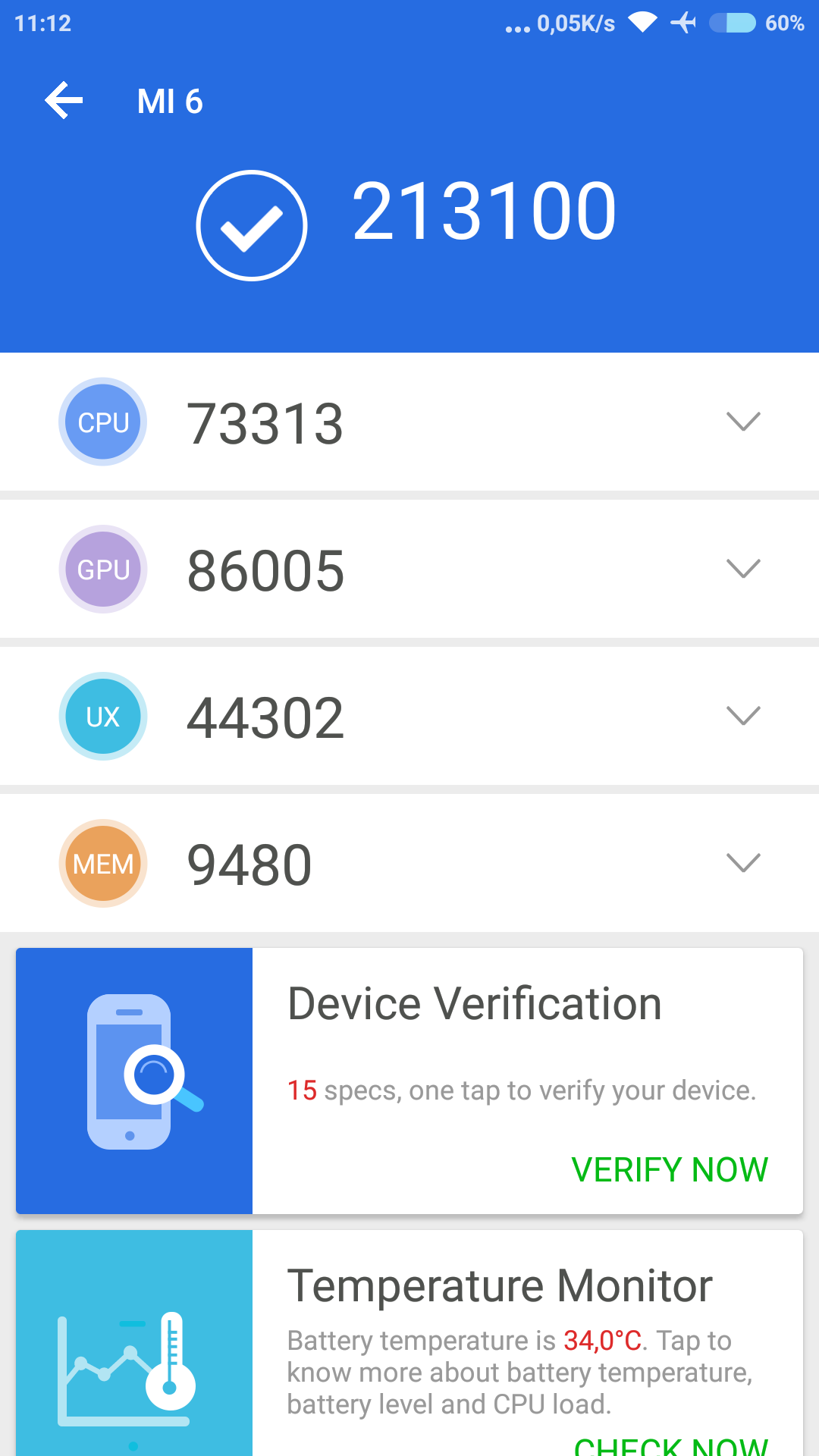The image size is (819, 1456).
Task: Expand the UX score row
Action: coord(742,716)
